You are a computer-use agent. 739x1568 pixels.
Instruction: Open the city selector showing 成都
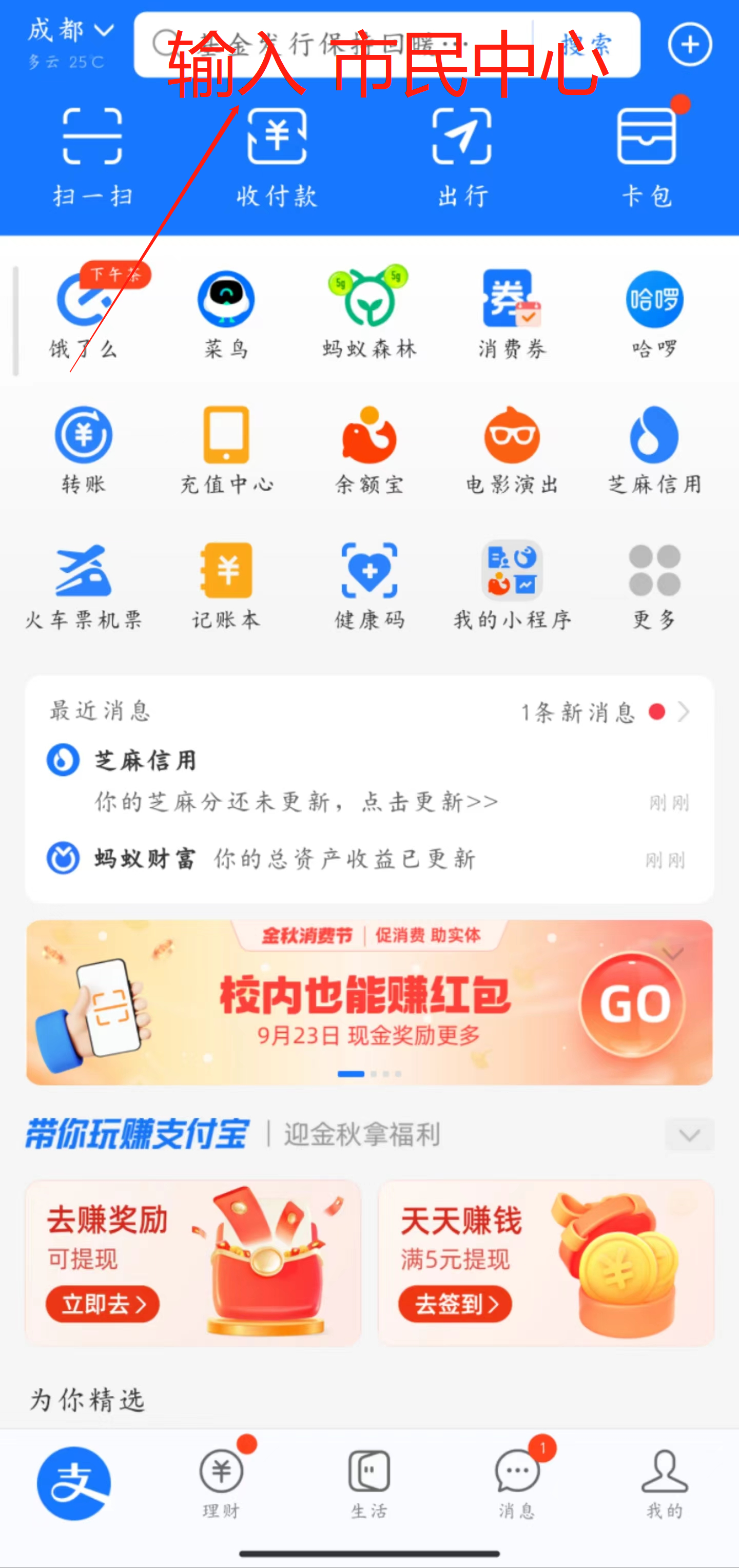(x=70, y=30)
